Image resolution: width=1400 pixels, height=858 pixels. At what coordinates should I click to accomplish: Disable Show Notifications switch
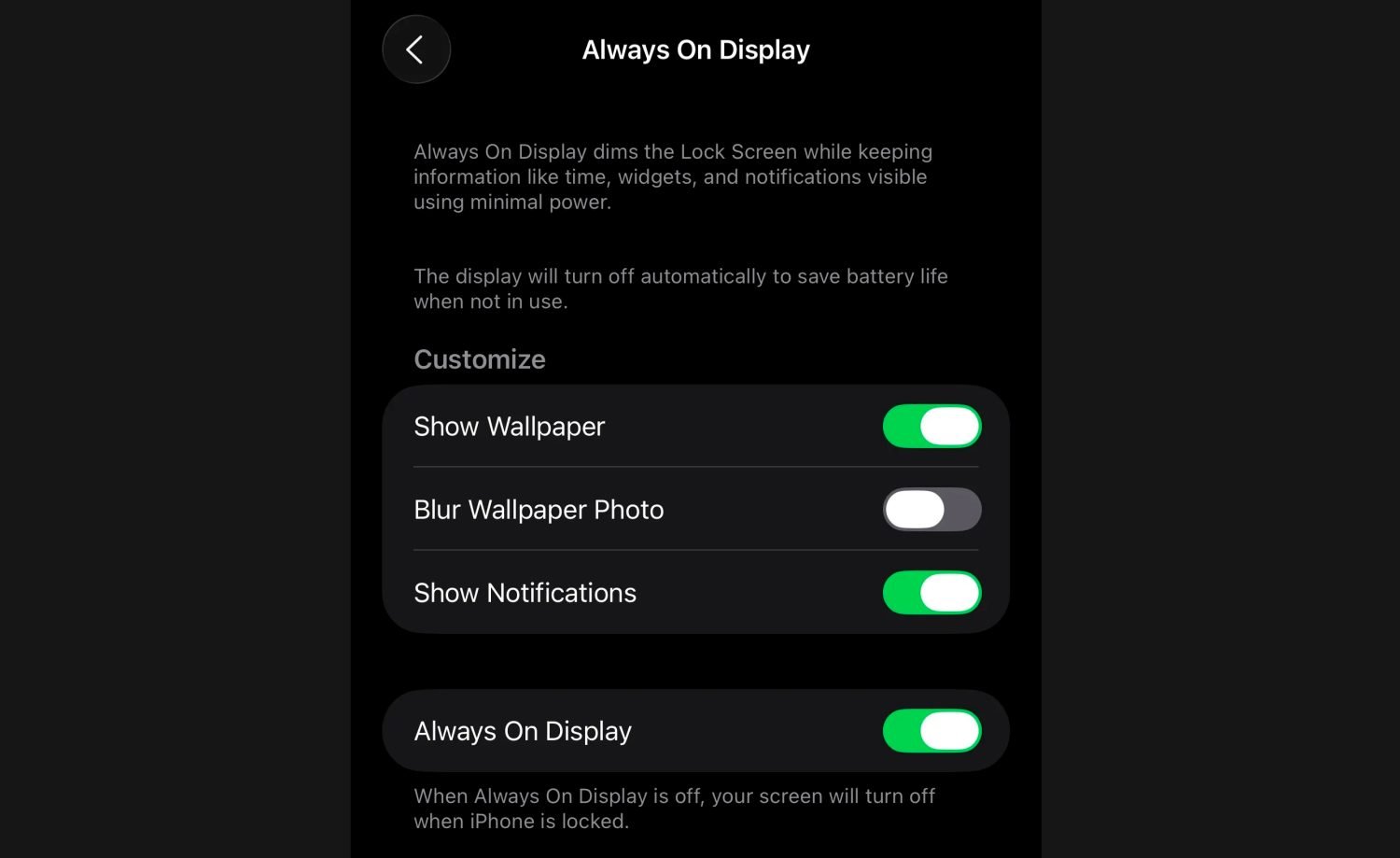(x=931, y=593)
